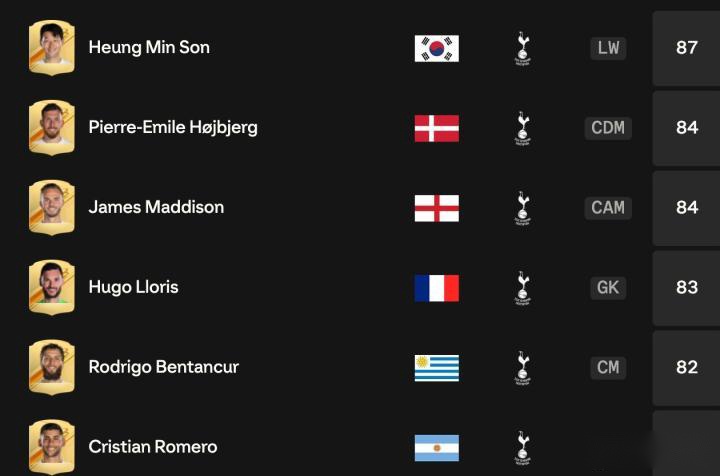Open Heung Min Son's player row
The image size is (720, 476).
pyautogui.click(x=149, y=47)
